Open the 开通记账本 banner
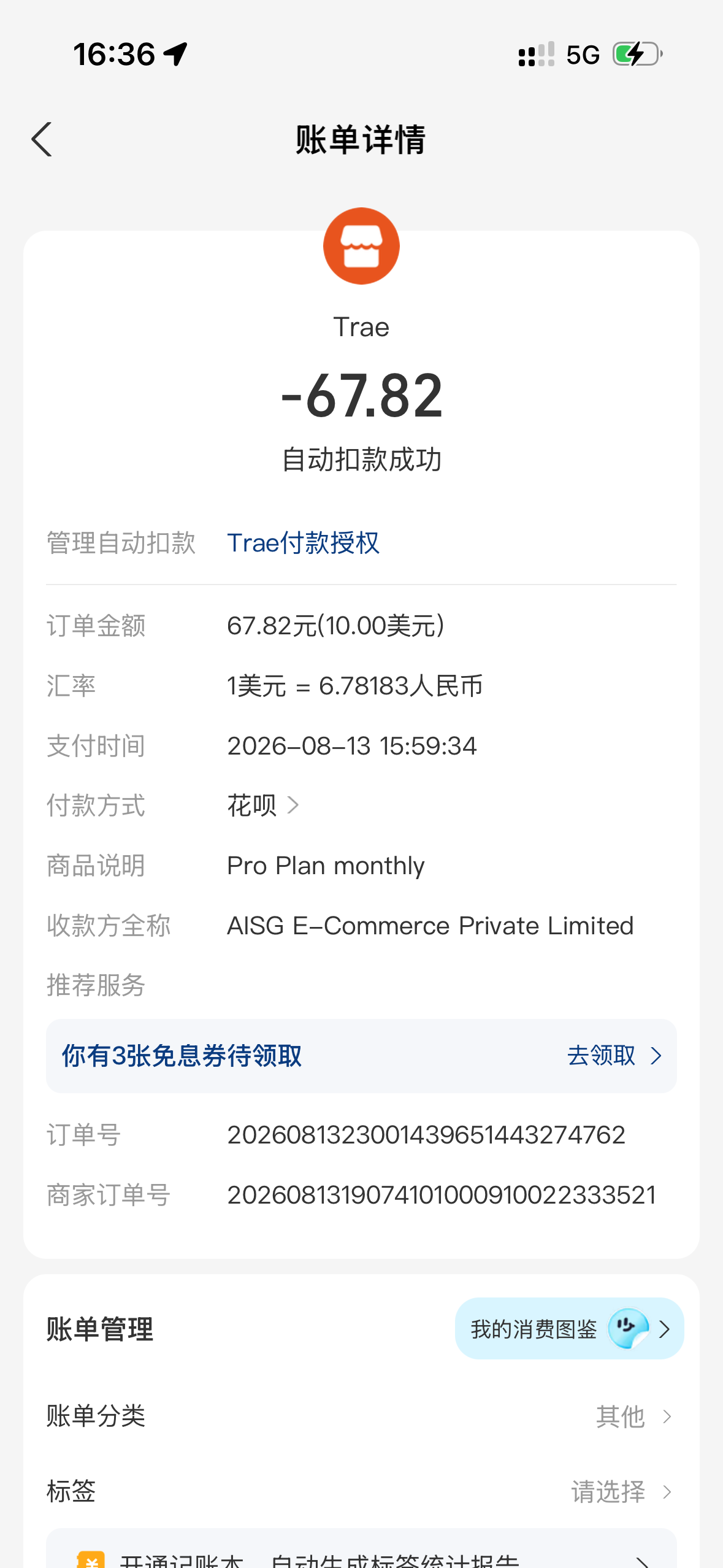 point(361,1552)
